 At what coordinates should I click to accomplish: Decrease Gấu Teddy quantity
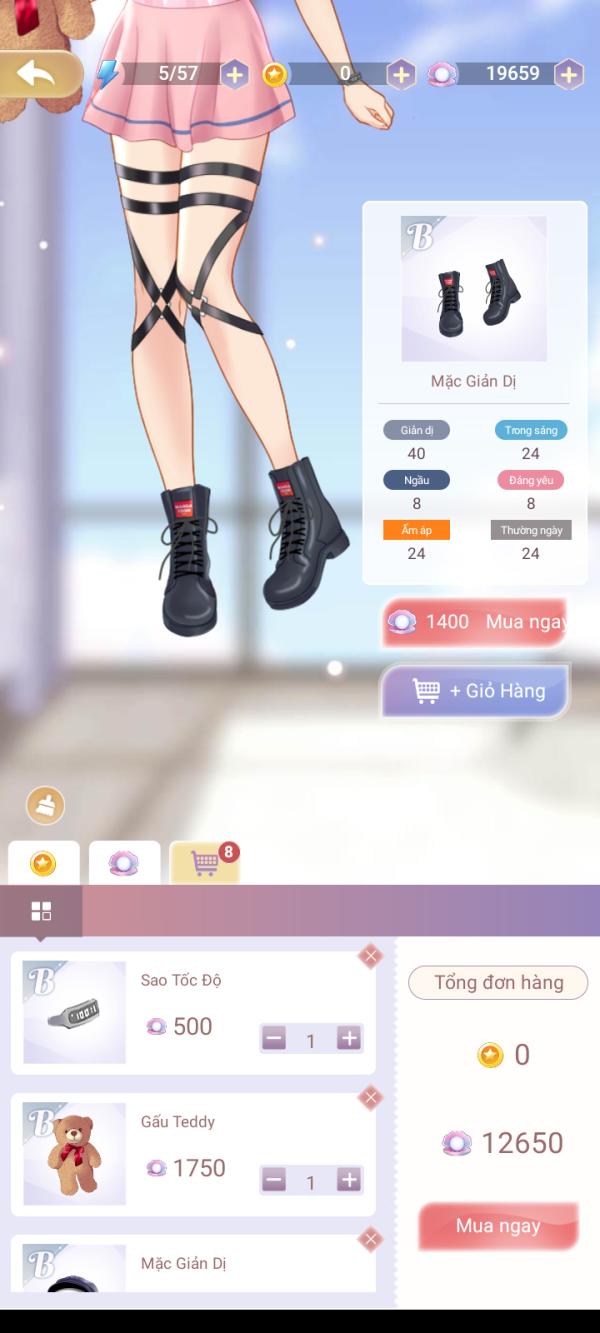pos(274,1181)
